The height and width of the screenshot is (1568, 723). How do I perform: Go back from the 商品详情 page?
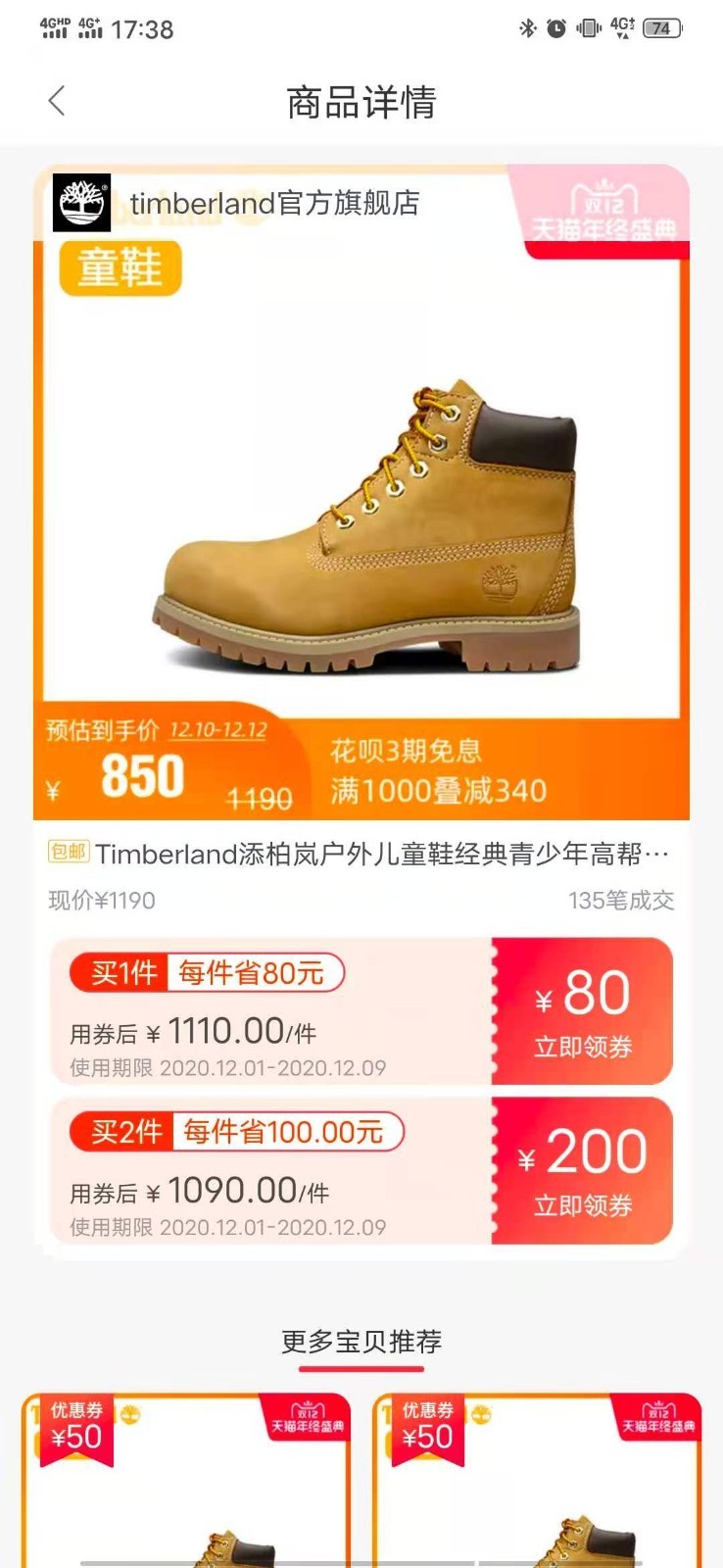pyautogui.click(x=57, y=101)
